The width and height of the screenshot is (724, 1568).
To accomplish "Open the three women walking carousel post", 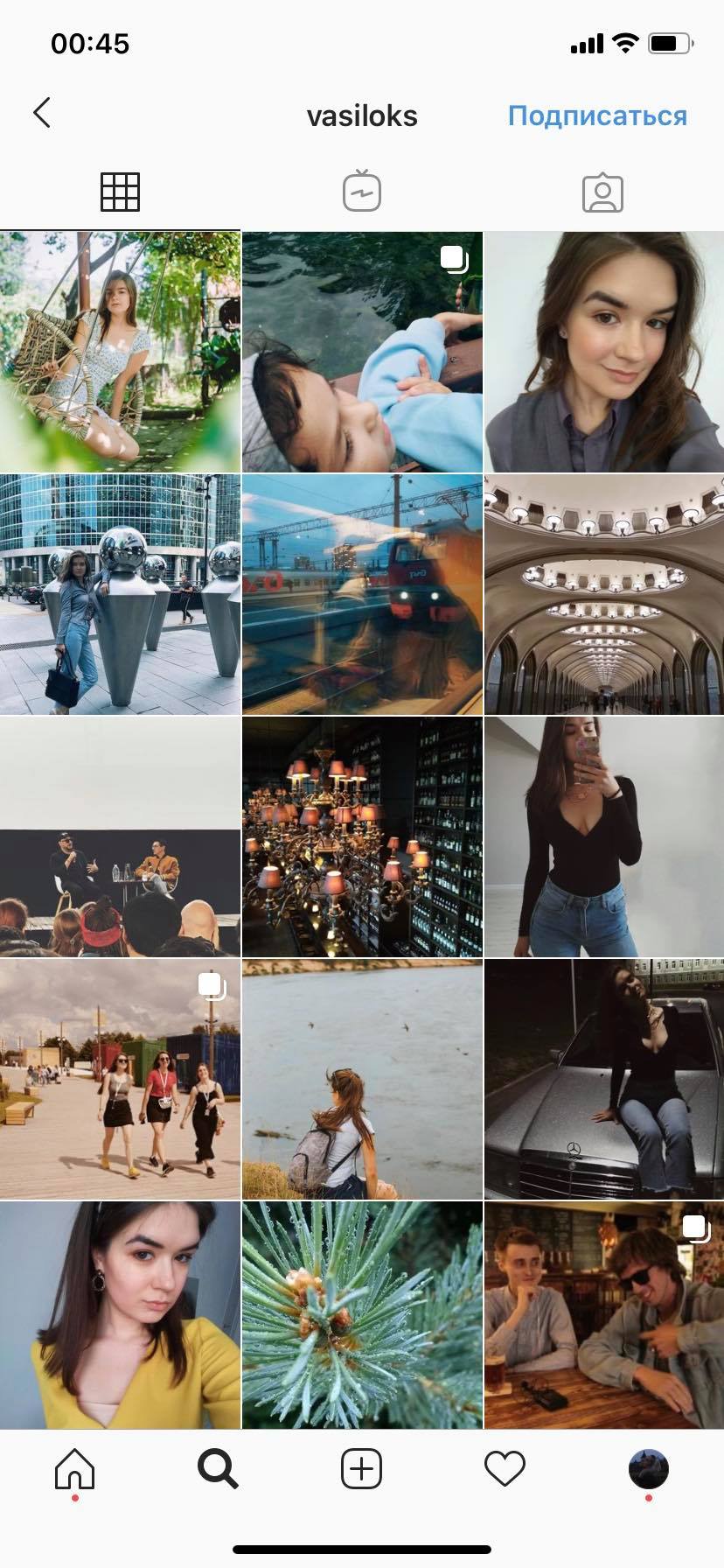I will [x=120, y=1079].
